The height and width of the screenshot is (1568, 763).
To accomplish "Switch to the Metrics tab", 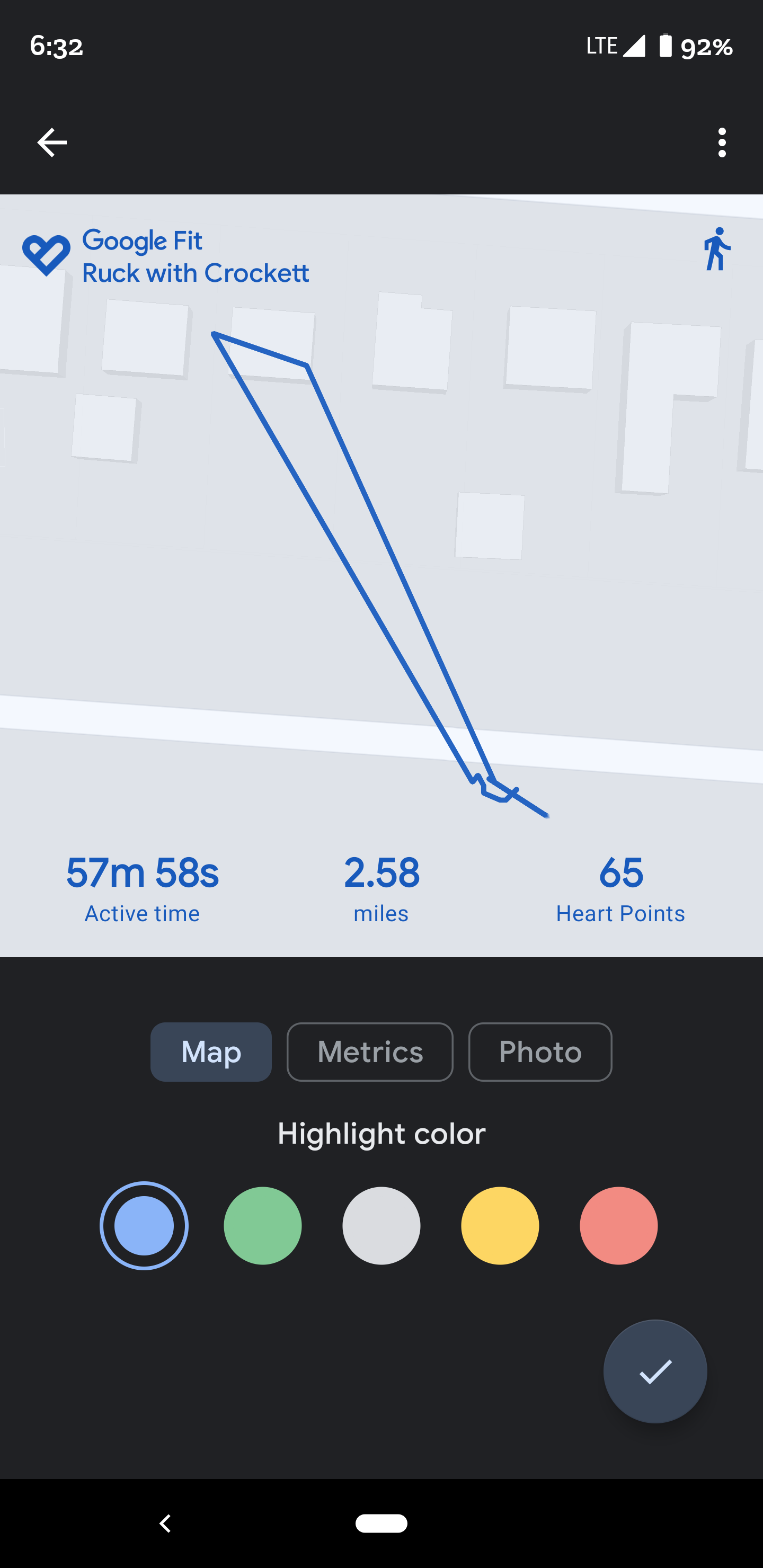I will point(370,1052).
